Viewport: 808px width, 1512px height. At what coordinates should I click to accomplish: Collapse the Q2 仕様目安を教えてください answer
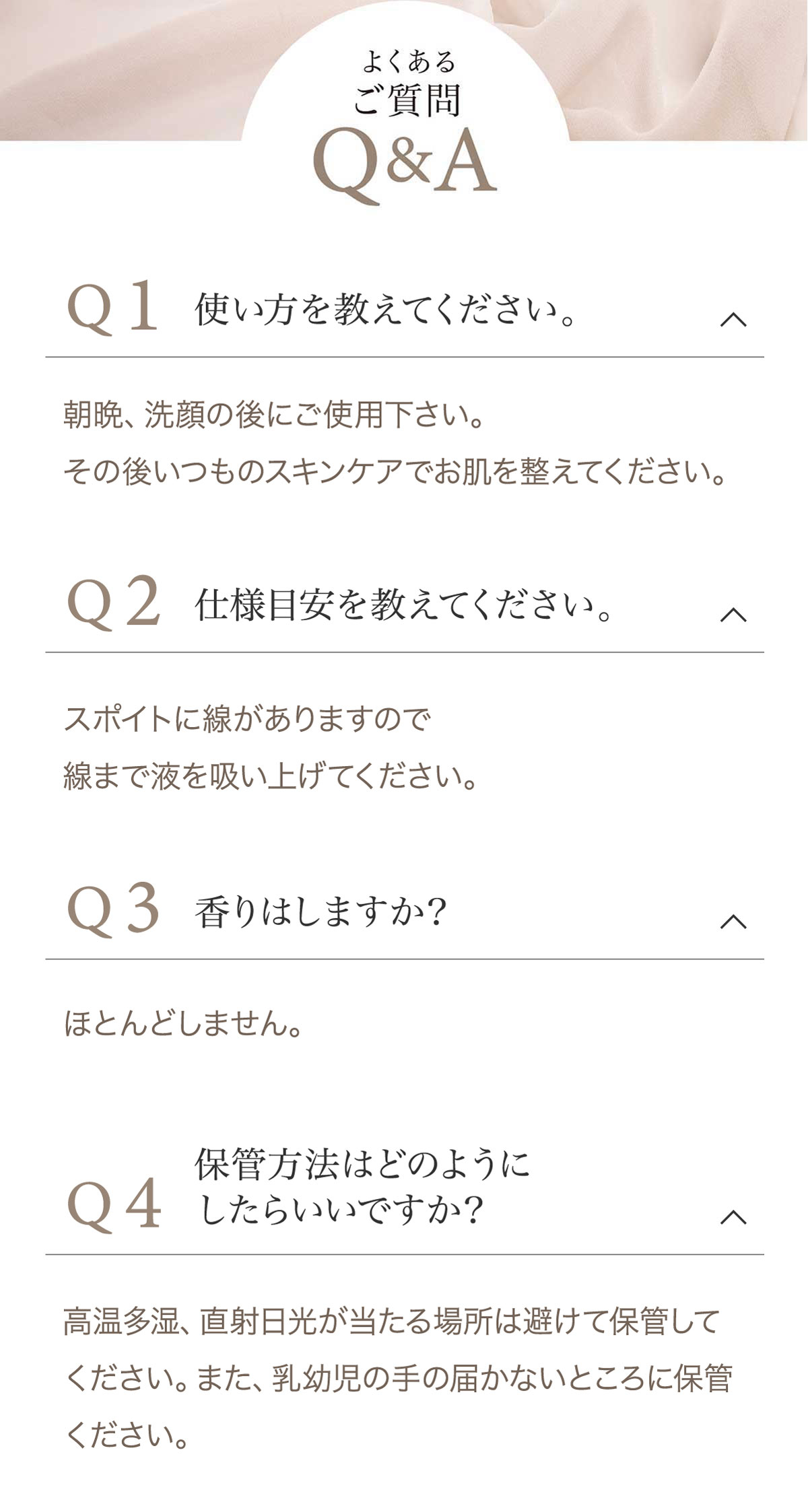point(733,614)
